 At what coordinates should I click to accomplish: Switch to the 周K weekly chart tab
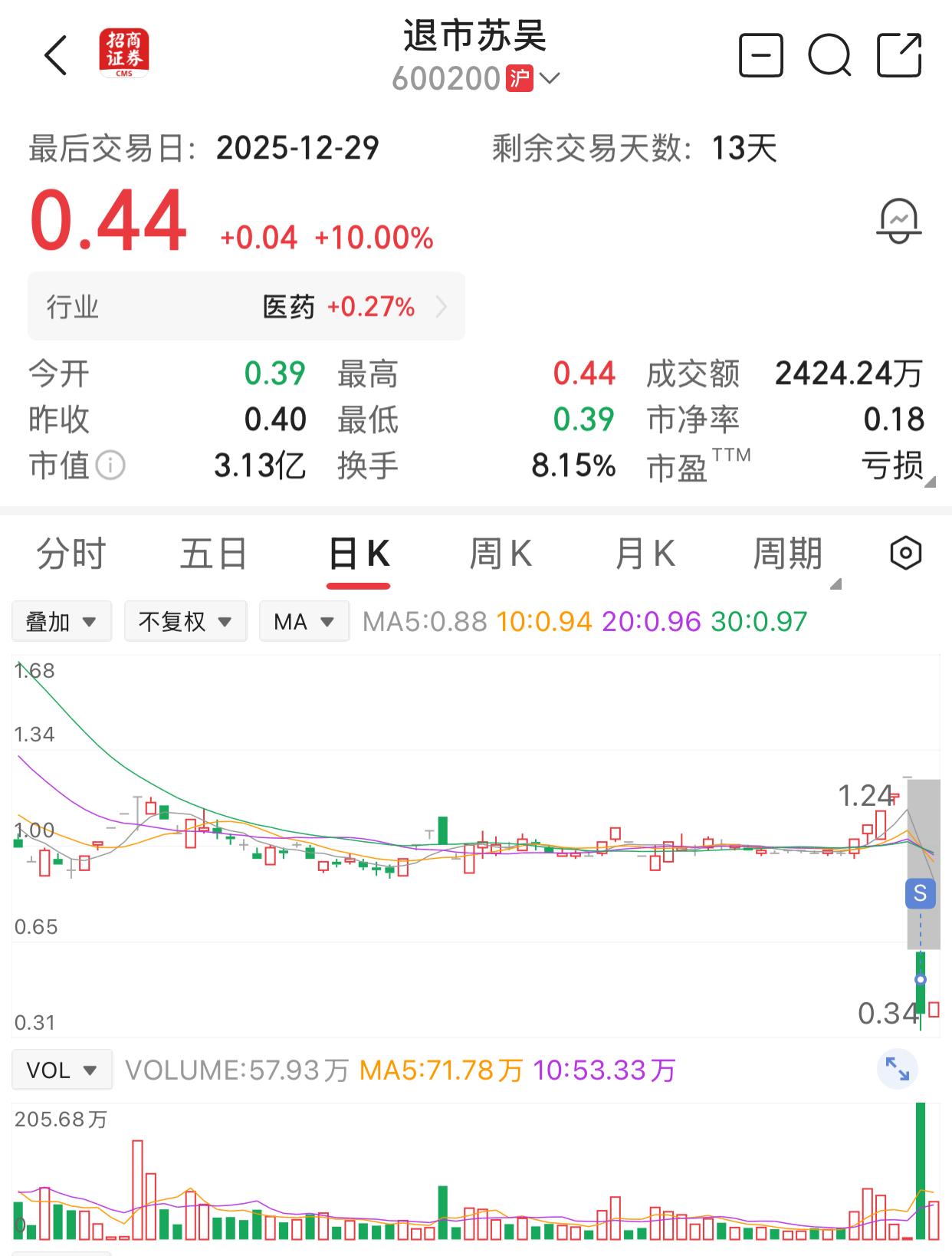501,554
